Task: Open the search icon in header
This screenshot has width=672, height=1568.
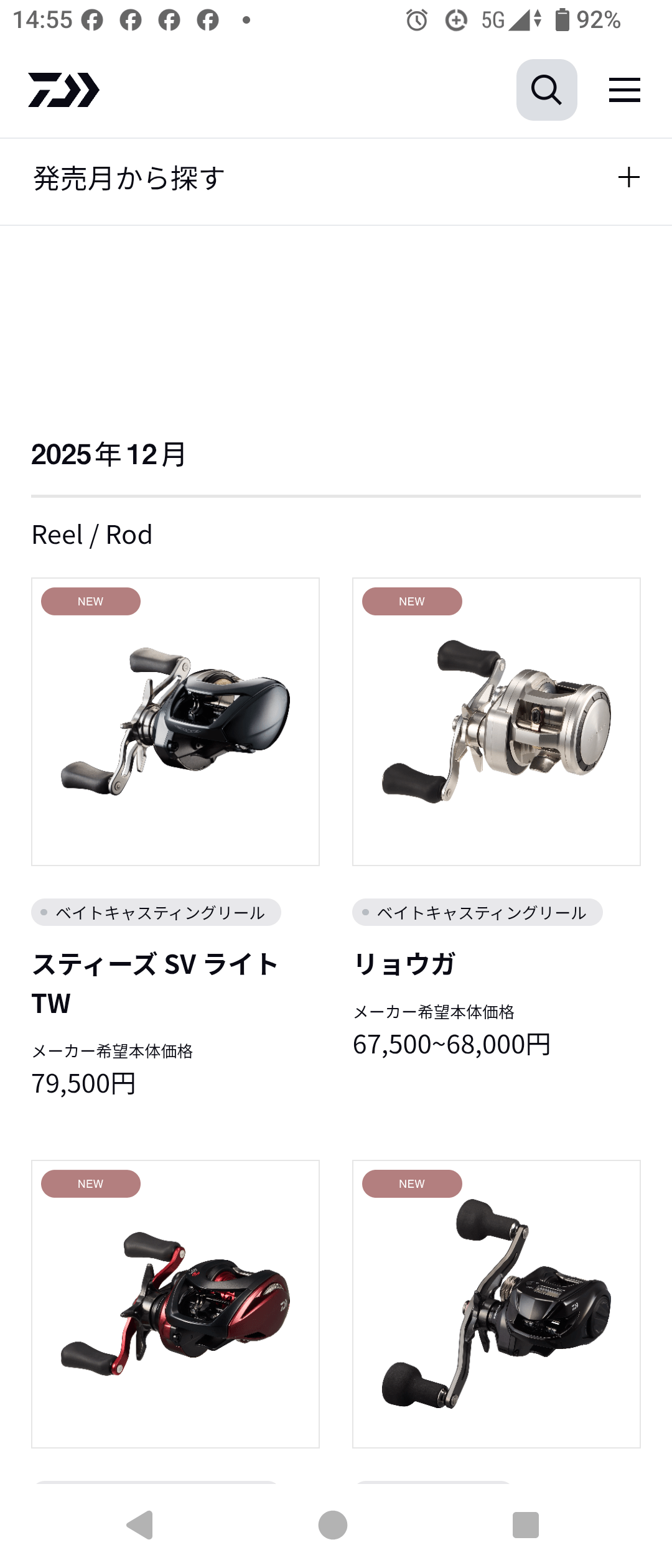Action: click(546, 90)
